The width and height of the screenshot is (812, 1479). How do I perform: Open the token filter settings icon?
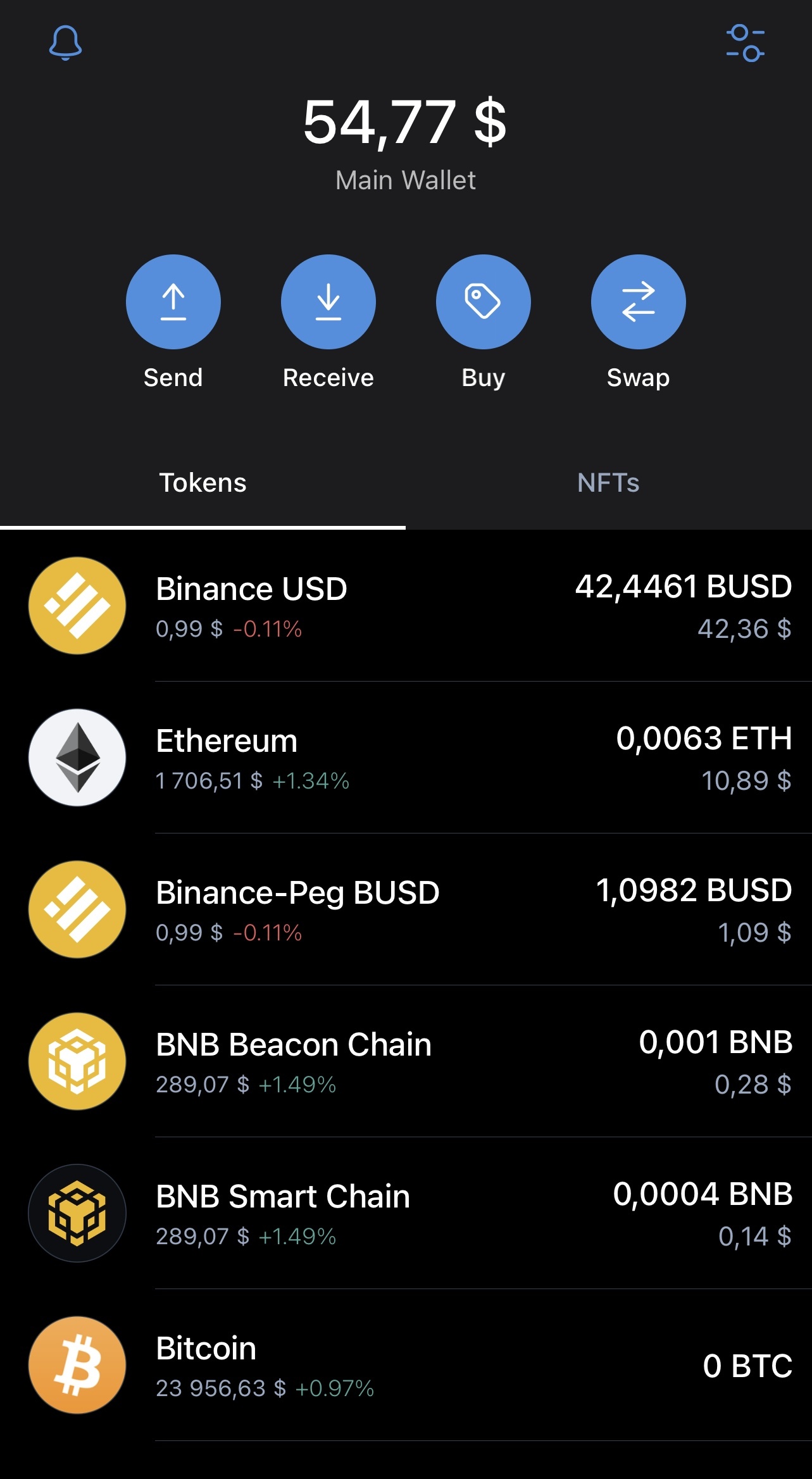click(745, 43)
